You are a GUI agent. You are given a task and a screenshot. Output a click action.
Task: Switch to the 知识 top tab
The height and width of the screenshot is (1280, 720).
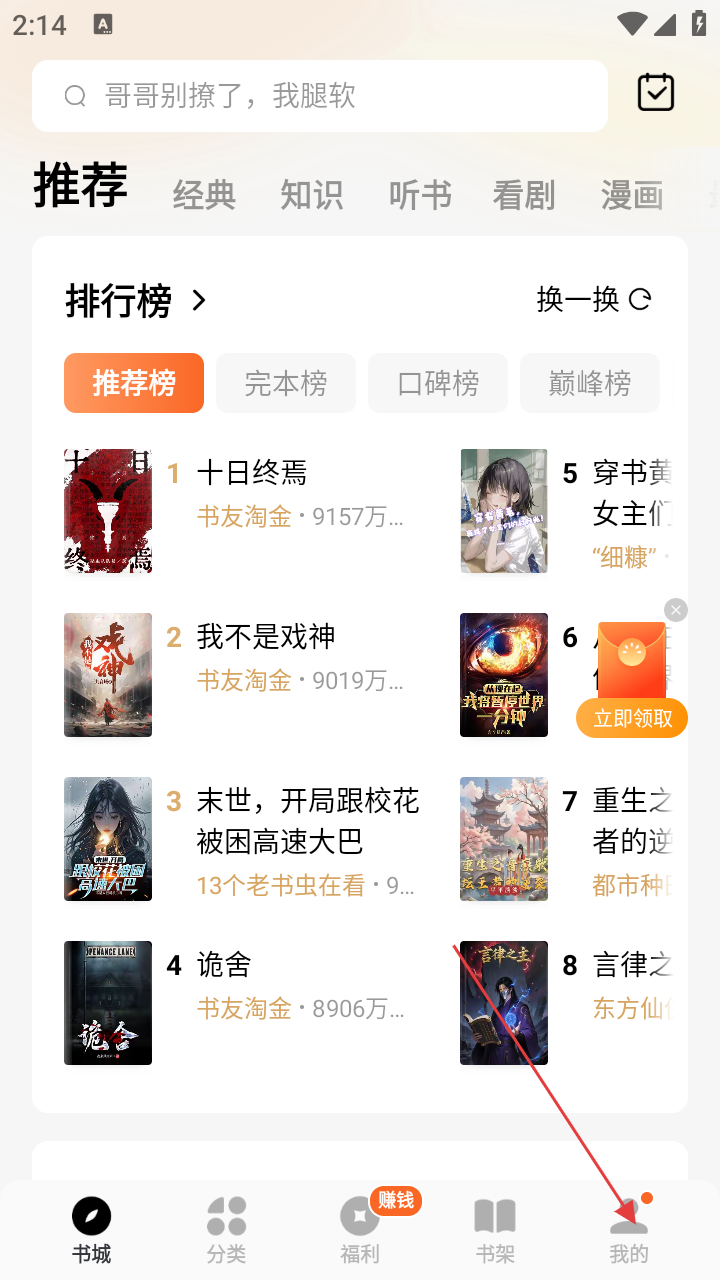coord(312,194)
